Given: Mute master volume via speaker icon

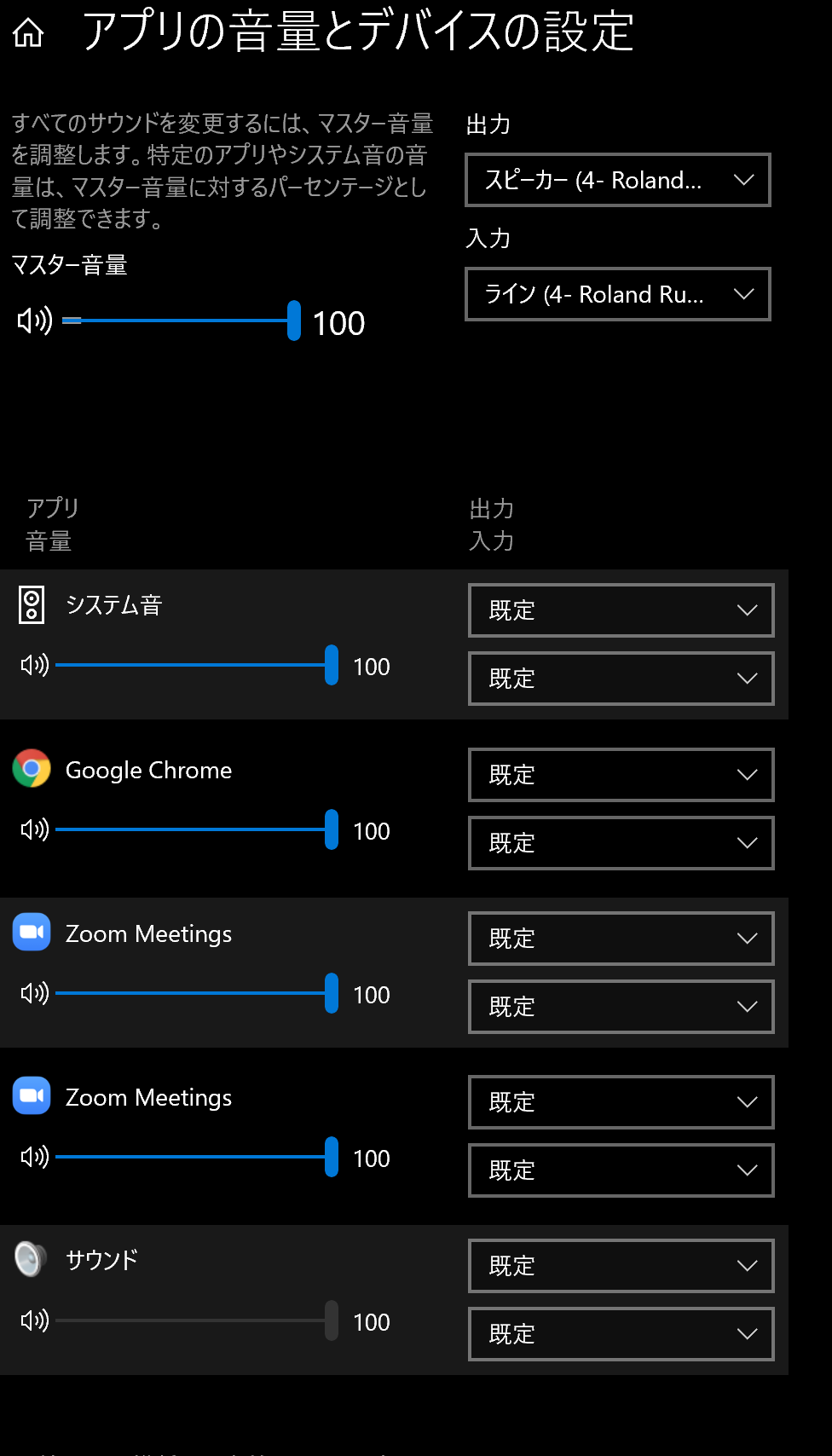Looking at the screenshot, I should tap(35, 321).
